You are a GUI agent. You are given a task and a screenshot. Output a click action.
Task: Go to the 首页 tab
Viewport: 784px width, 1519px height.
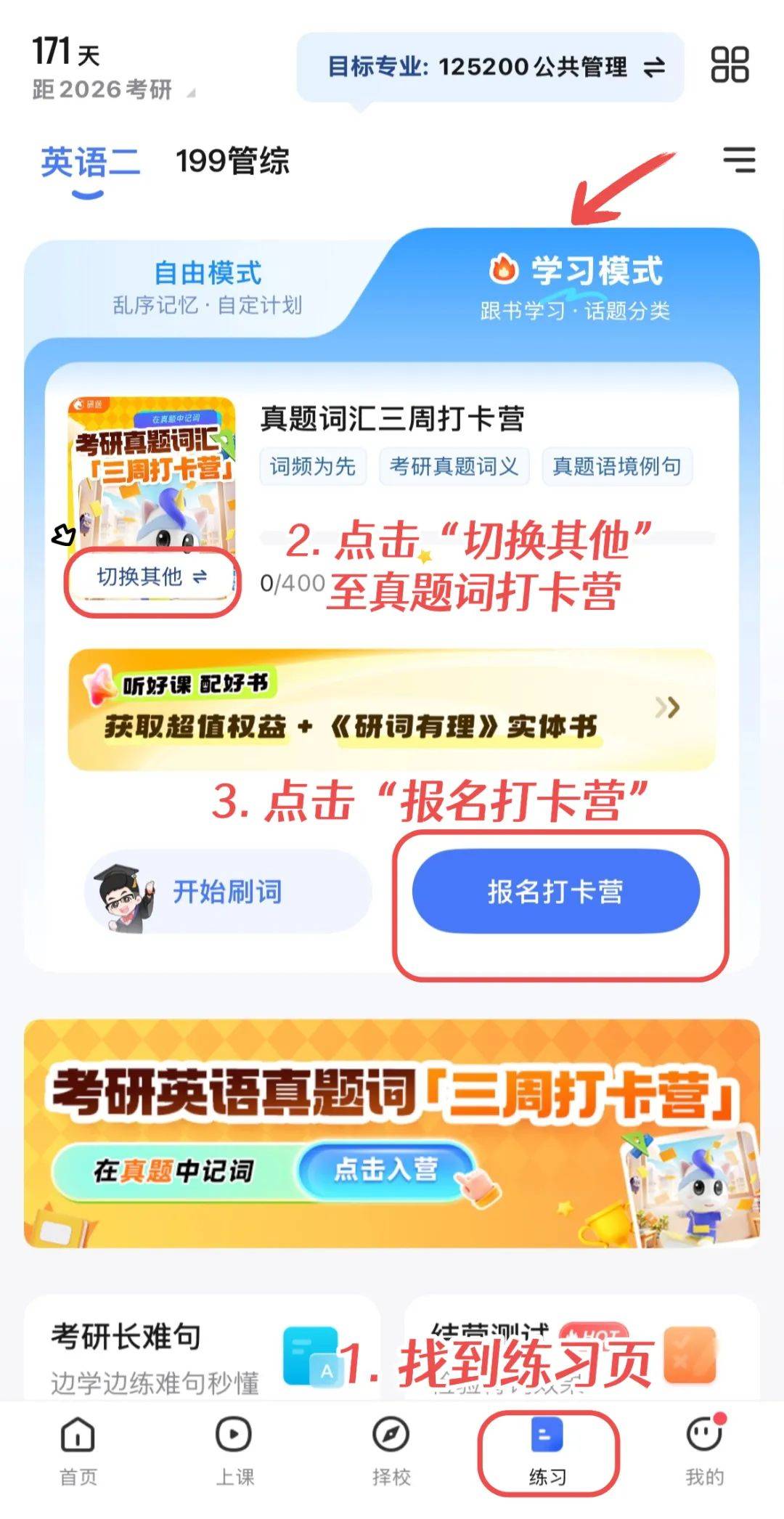pos(78,1451)
